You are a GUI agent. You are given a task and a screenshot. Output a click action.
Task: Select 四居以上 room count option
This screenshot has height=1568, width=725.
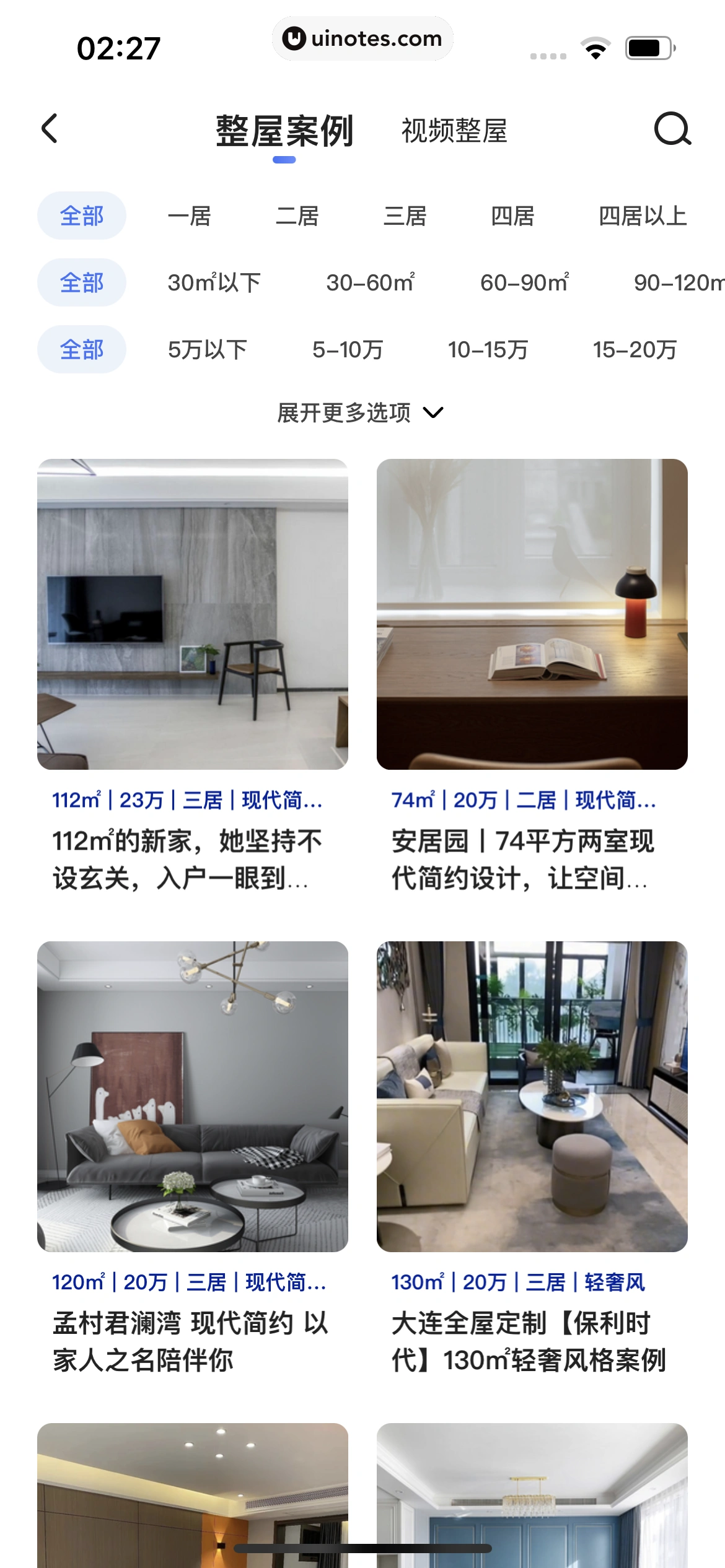[x=643, y=216]
